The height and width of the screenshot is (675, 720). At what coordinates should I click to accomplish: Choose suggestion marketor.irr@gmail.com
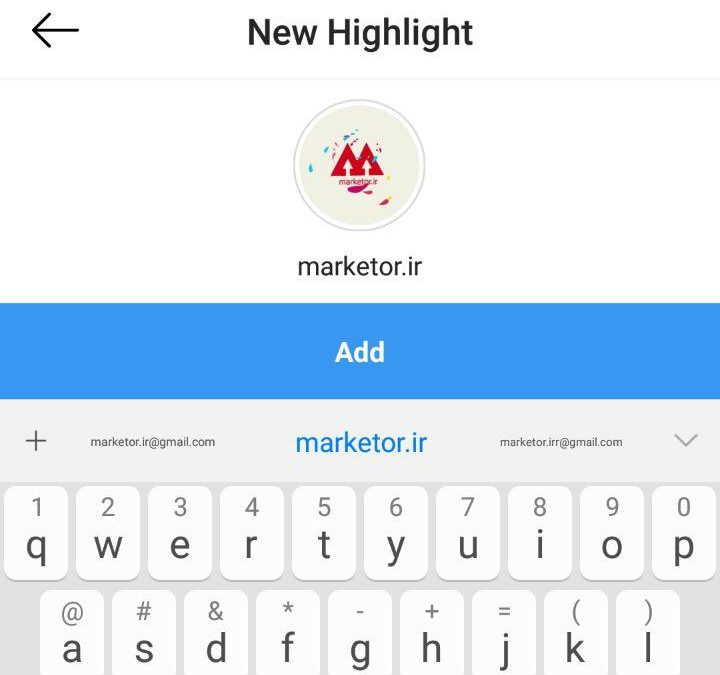tap(560, 441)
